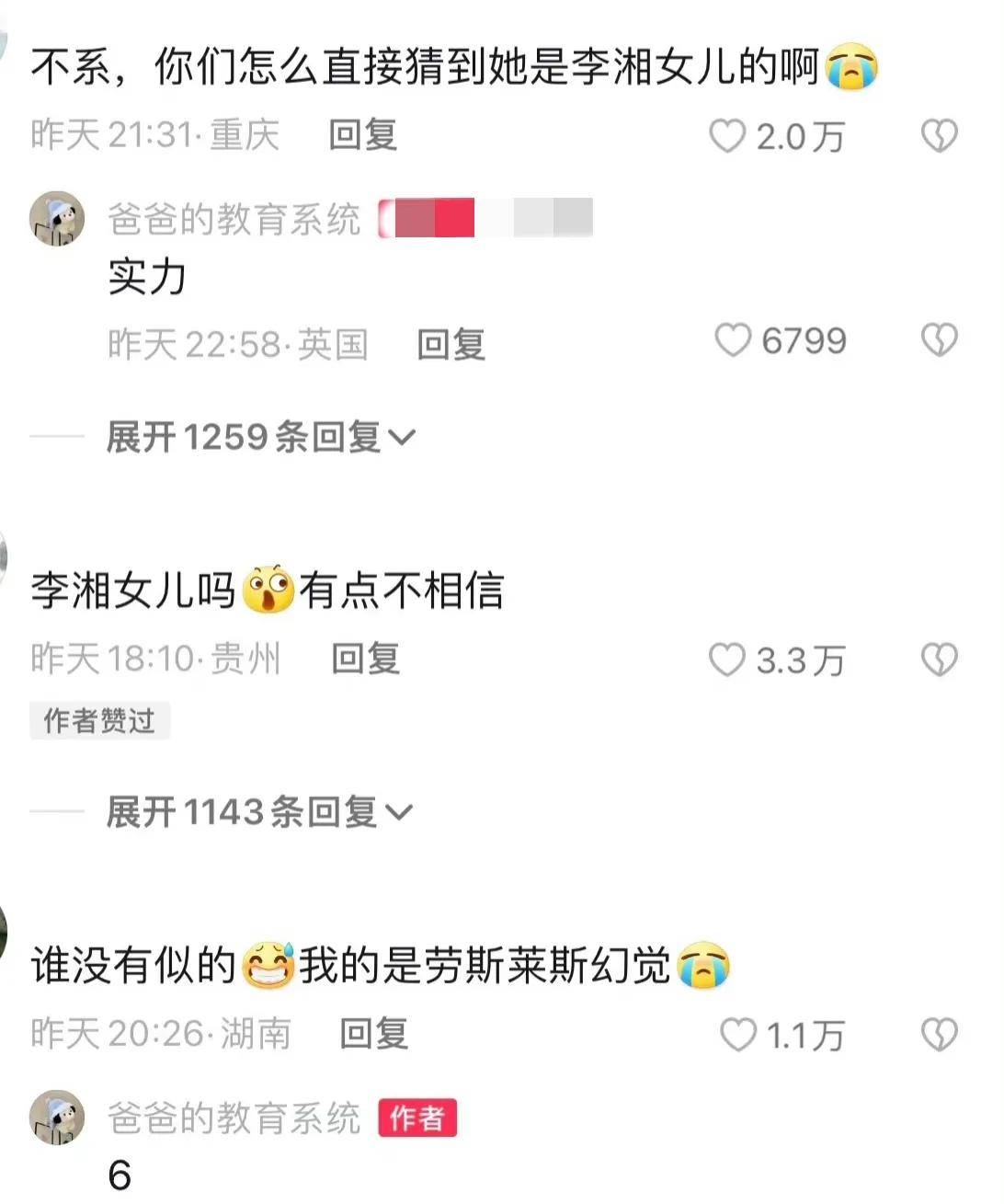Dislike the comment posted from 贵州
1004x1204 pixels.
[939, 659]
